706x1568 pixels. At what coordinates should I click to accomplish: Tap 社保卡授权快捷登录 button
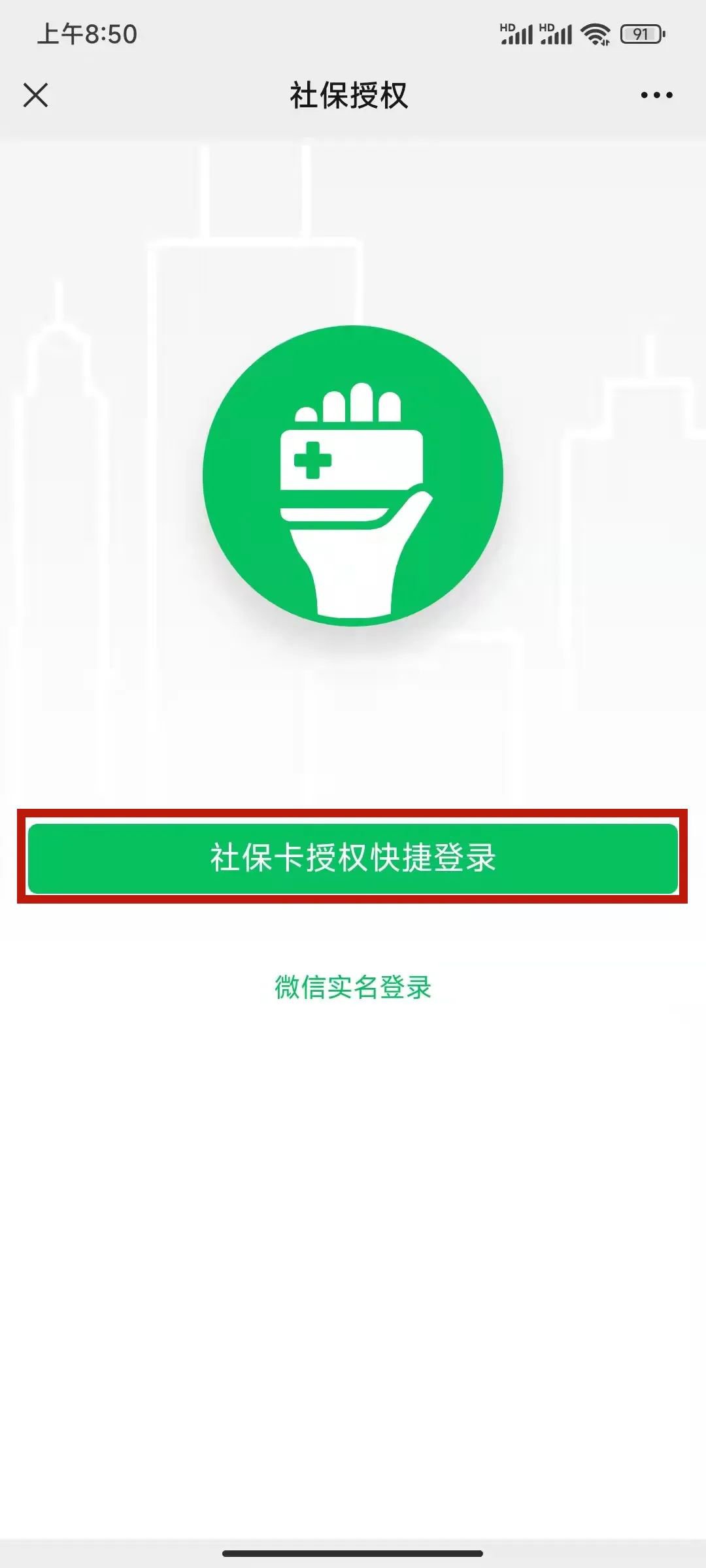coord(352,857)
